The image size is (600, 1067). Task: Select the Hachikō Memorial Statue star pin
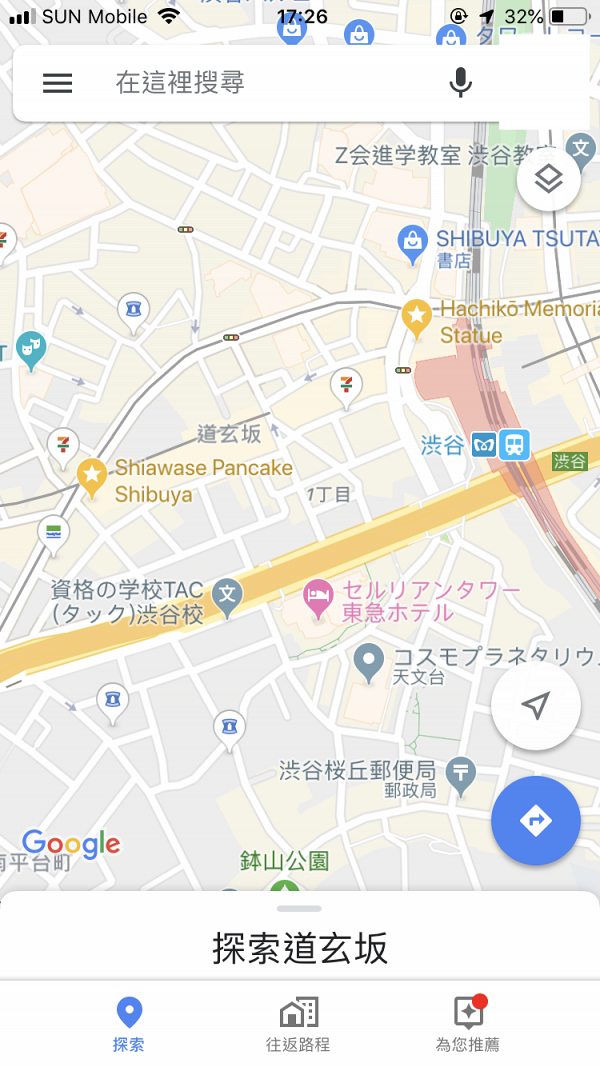click(416, 318)
